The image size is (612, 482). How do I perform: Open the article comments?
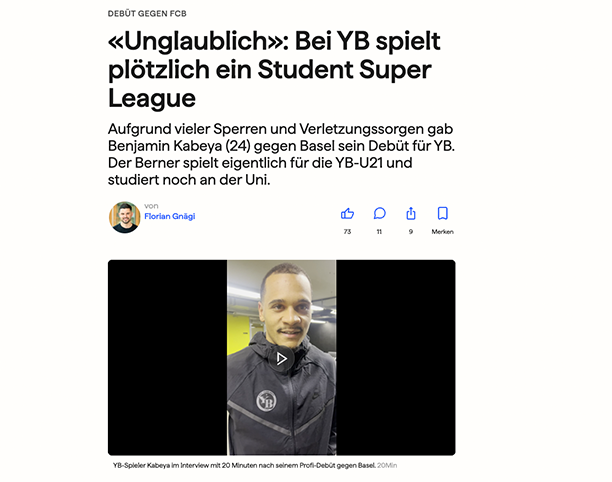[379, 213]
